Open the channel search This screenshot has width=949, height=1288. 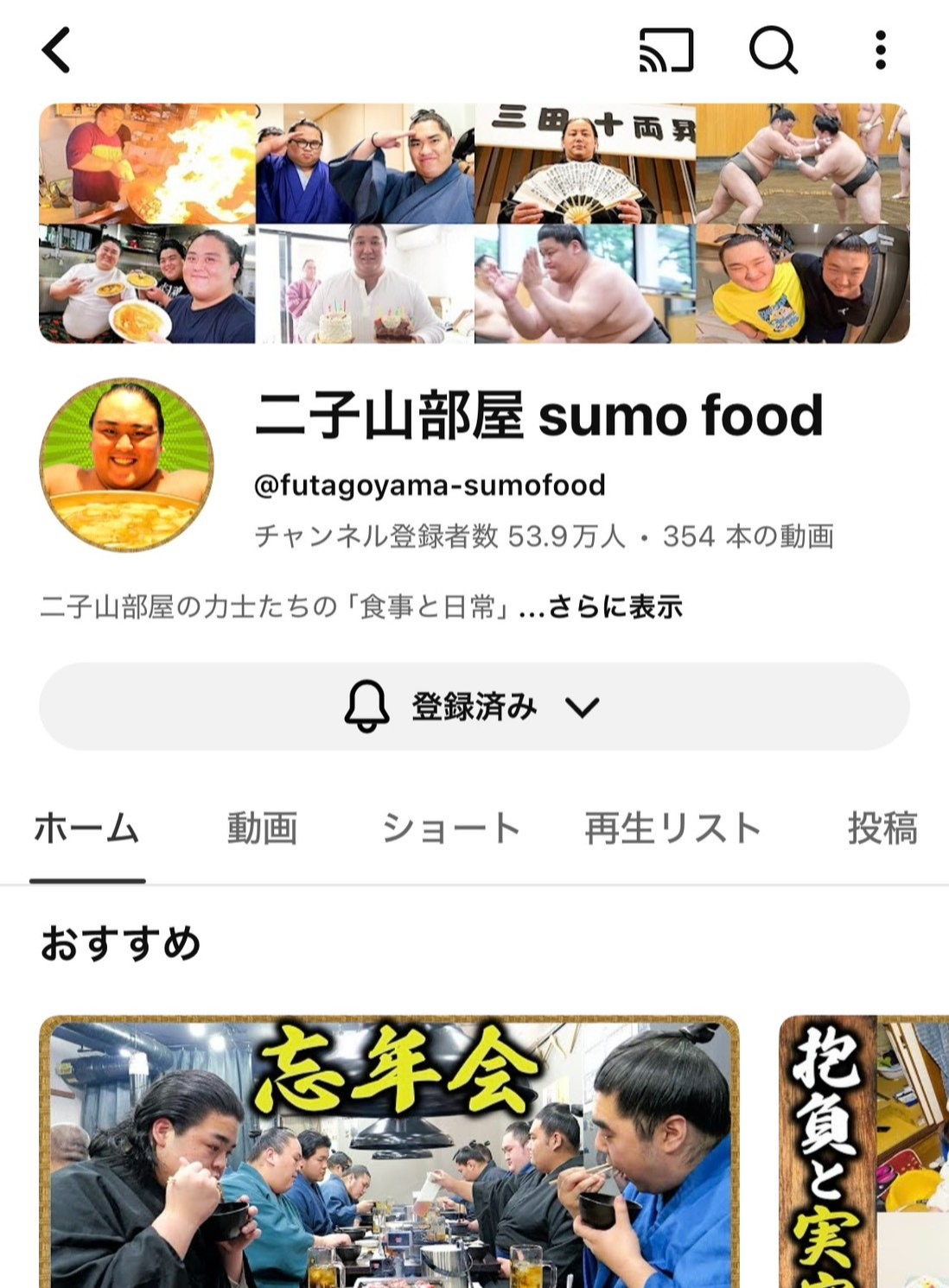(x=772, y=50)
